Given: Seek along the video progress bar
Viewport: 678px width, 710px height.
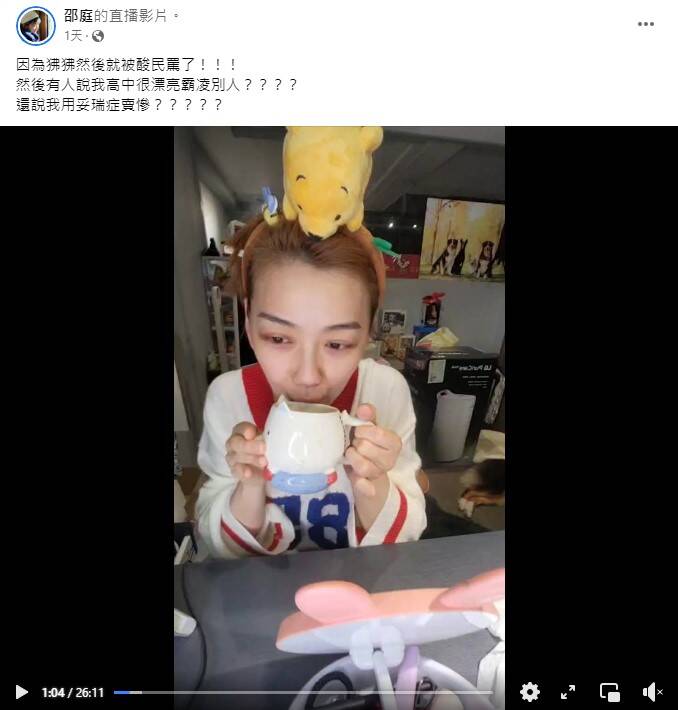Looking at the screenshot, I should [x=302, y=692].
